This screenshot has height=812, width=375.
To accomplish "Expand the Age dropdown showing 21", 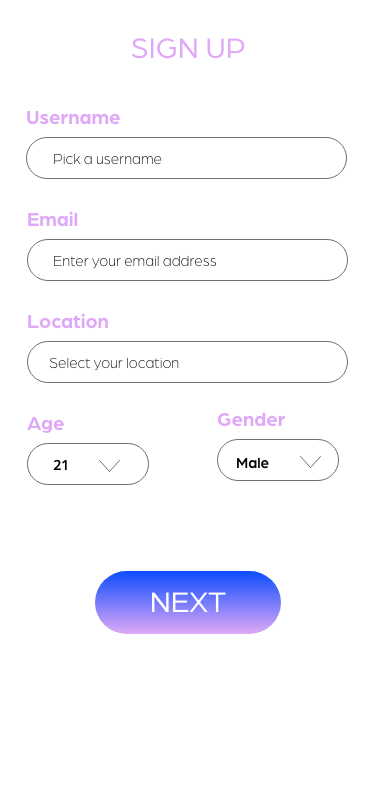I will coord(88,464).
